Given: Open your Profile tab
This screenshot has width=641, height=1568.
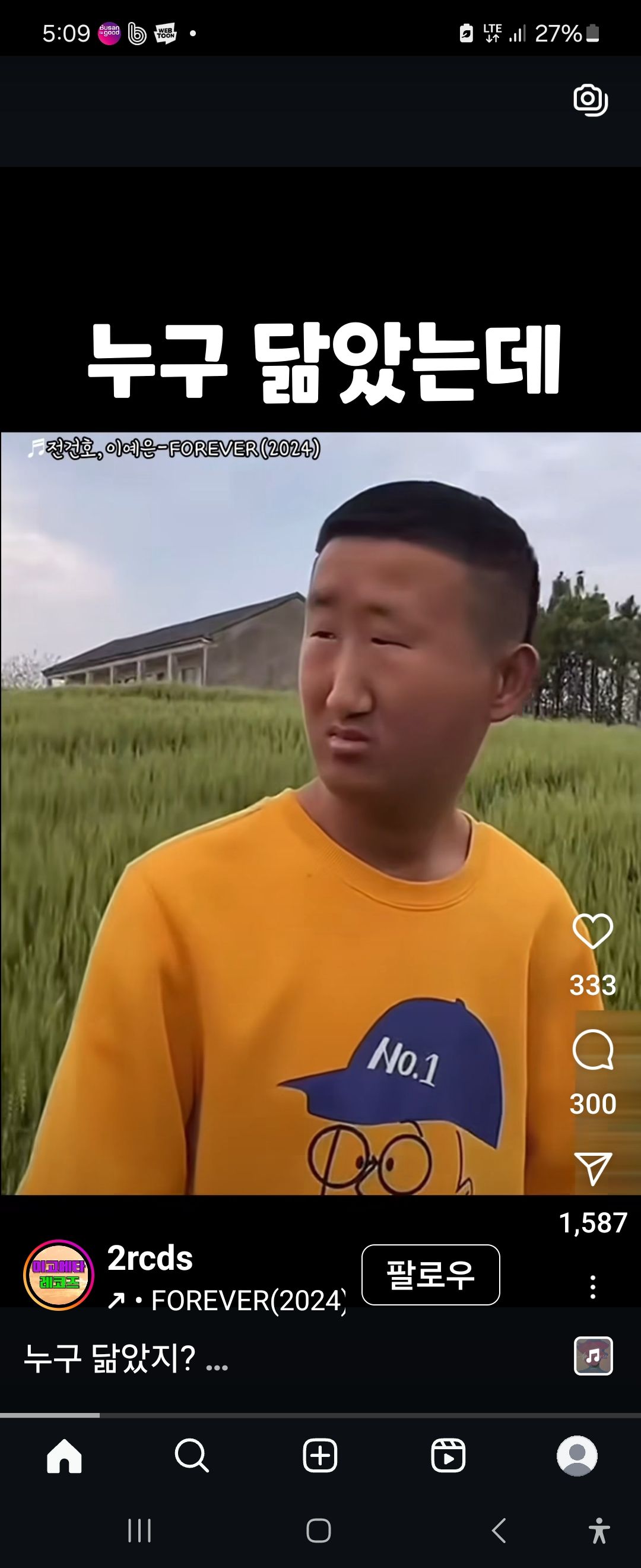Looking at the screenshot, I should (x=576, y=1456).
